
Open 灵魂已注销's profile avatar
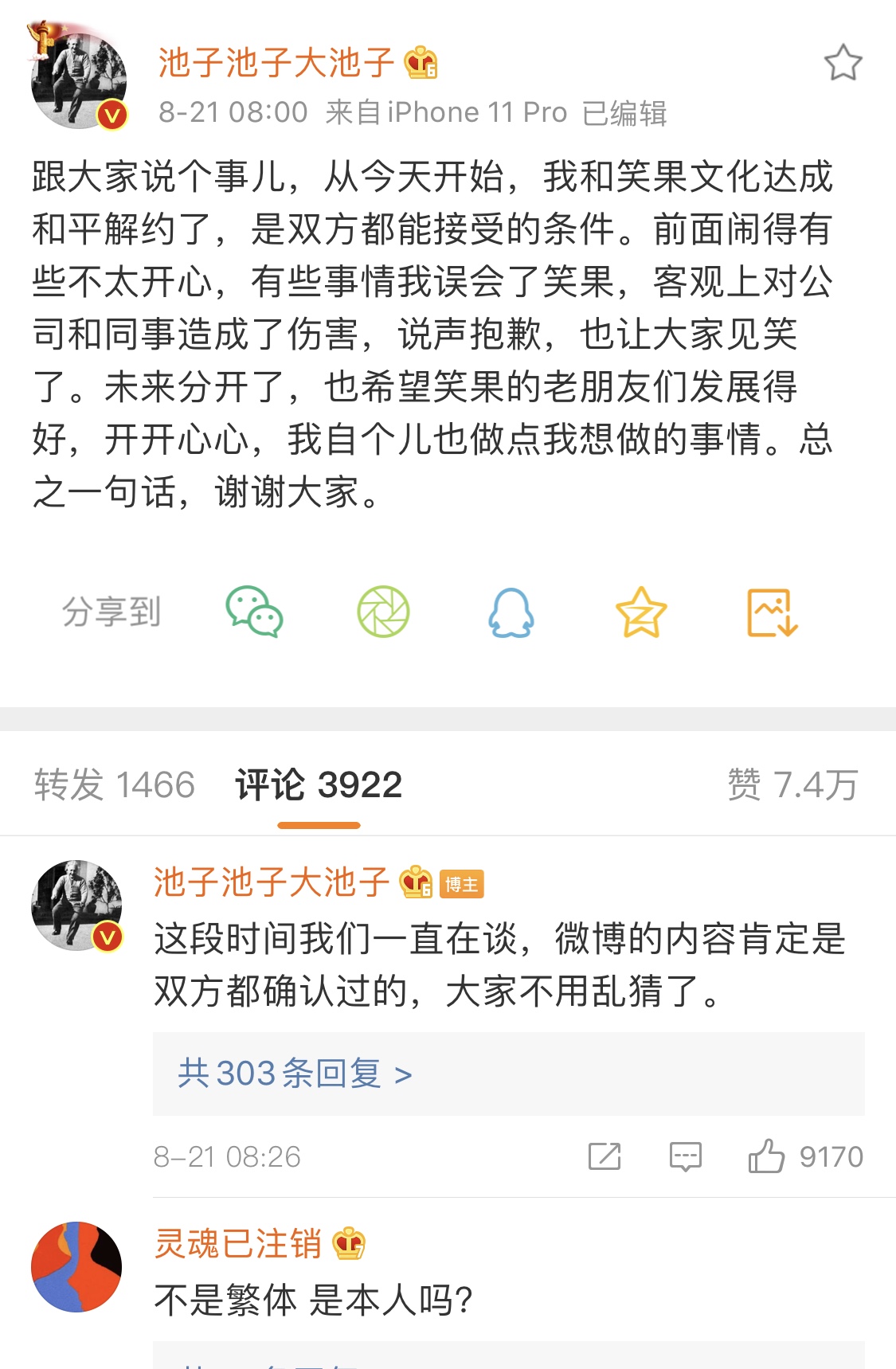[76, 1266]
